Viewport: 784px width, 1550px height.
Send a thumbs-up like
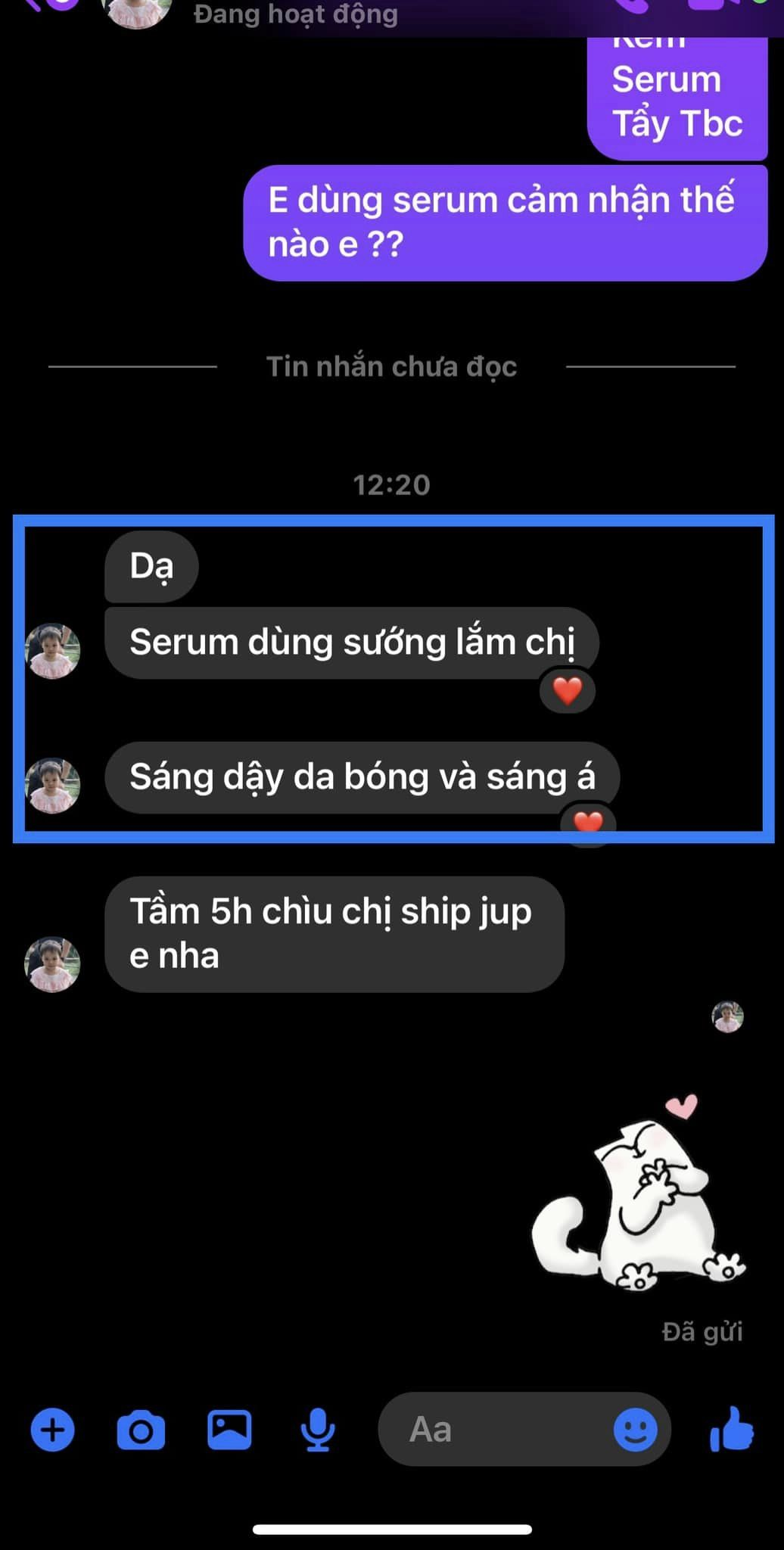point(732,1430)
